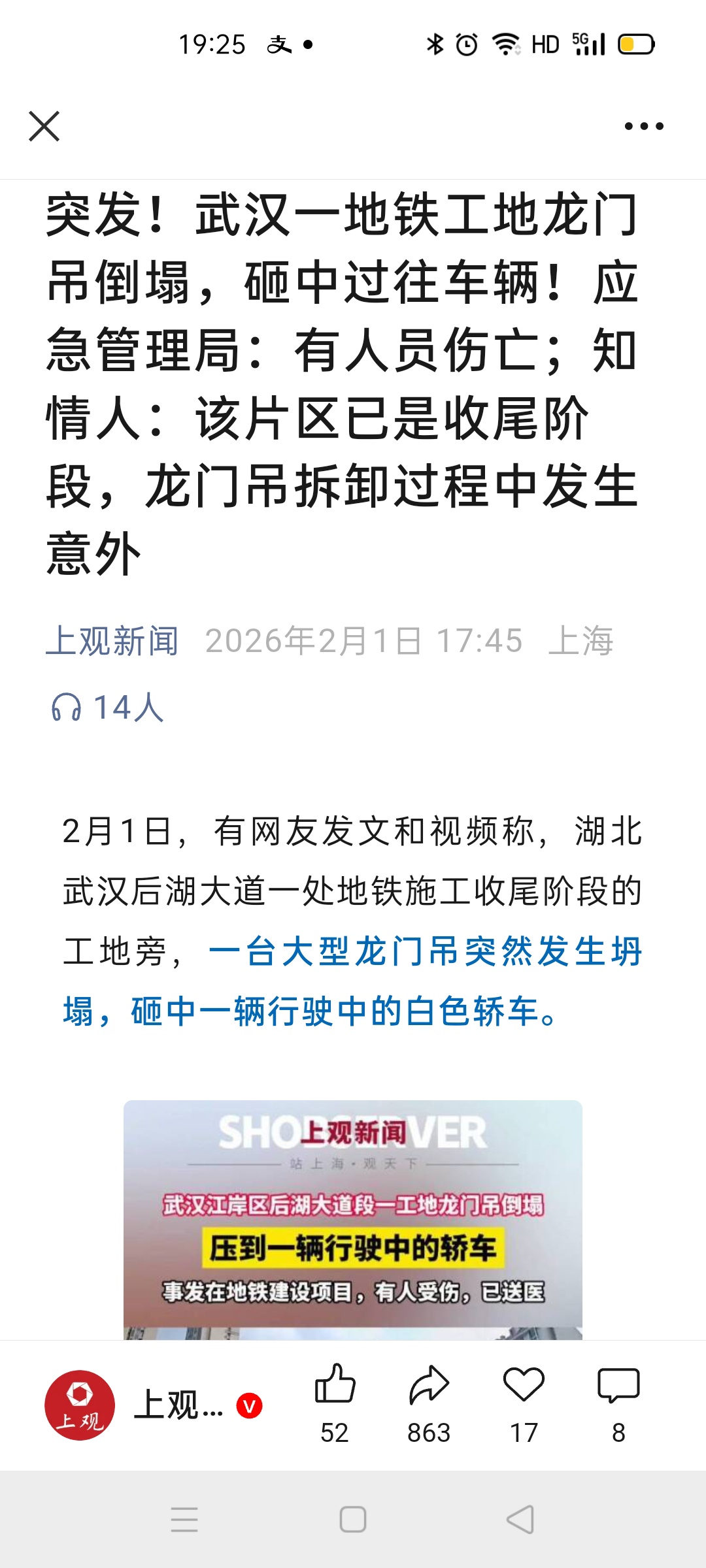Return to the system home screen
The width and height of the screenshot is (706, 1568).
pos(353,1520)
